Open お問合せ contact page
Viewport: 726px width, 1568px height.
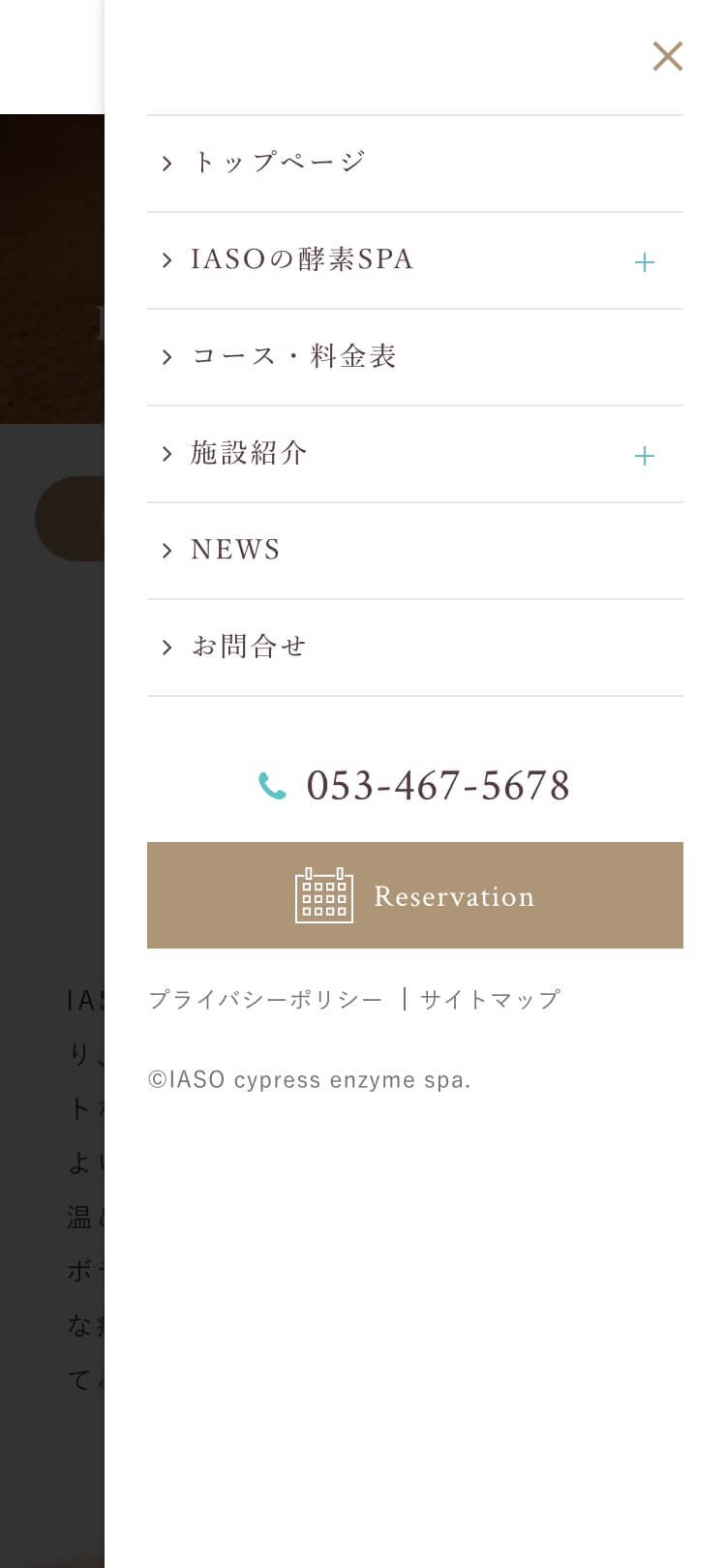click(x=249, y=647)
